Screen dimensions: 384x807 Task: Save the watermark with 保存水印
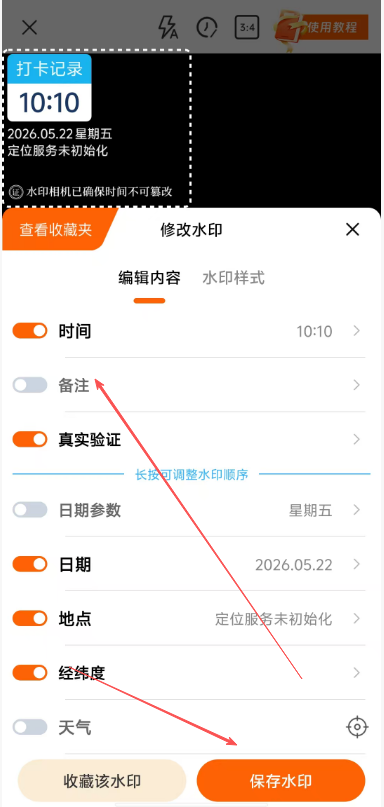281,781
